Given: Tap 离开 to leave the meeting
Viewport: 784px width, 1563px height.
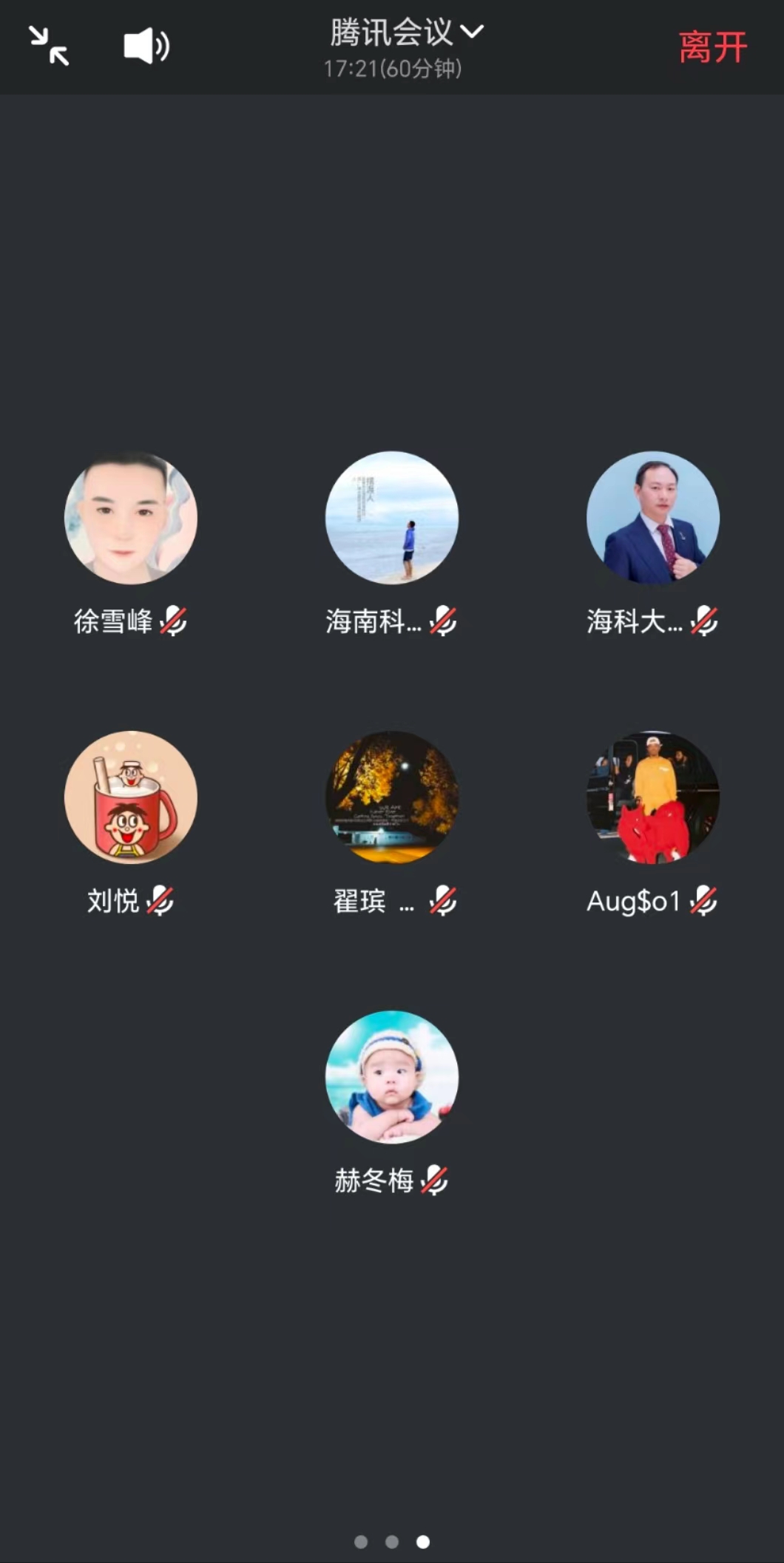Looking at the screenshot, I should [x=712, y=47].
